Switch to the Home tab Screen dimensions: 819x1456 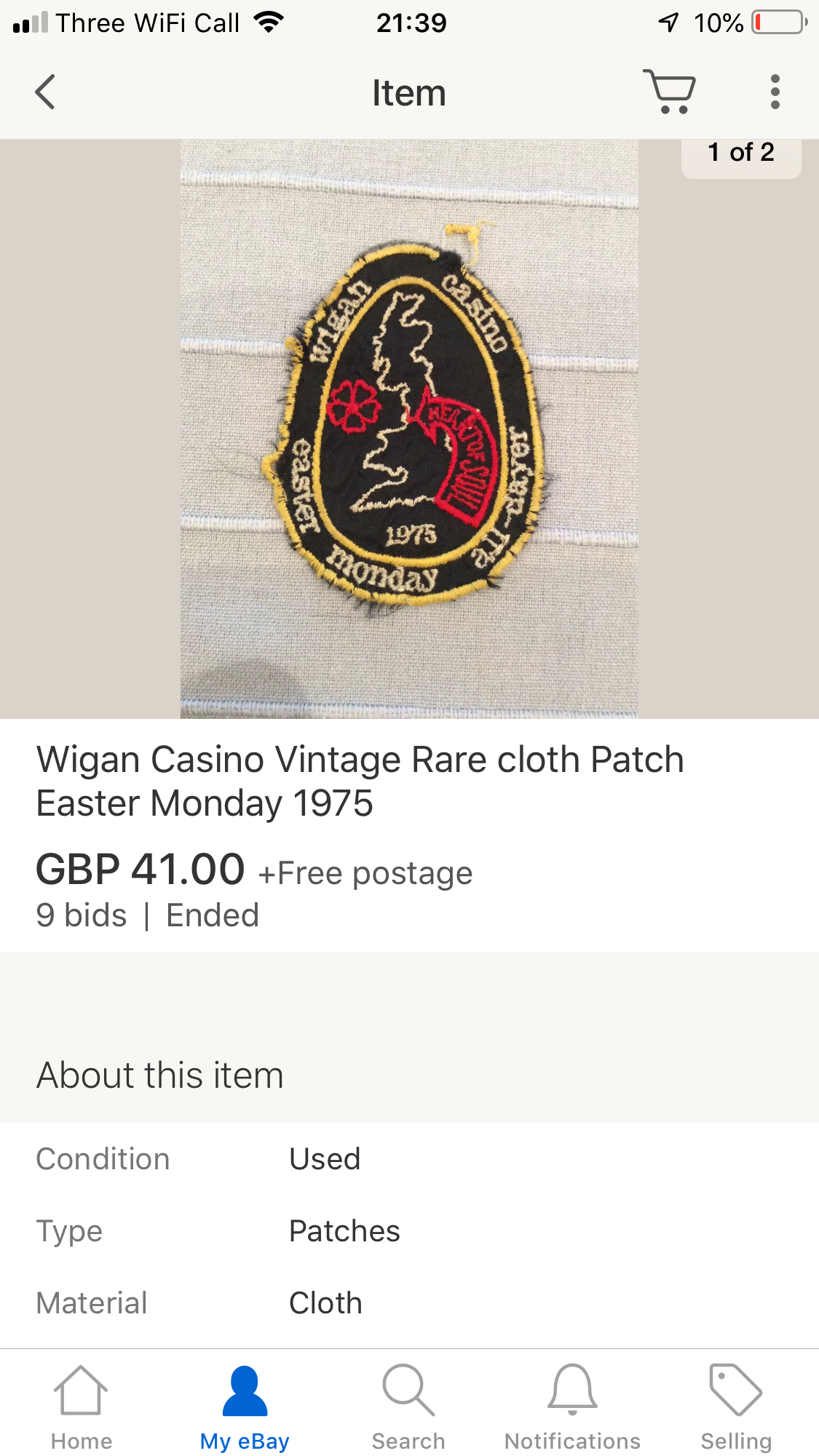tap(82, 1407)
